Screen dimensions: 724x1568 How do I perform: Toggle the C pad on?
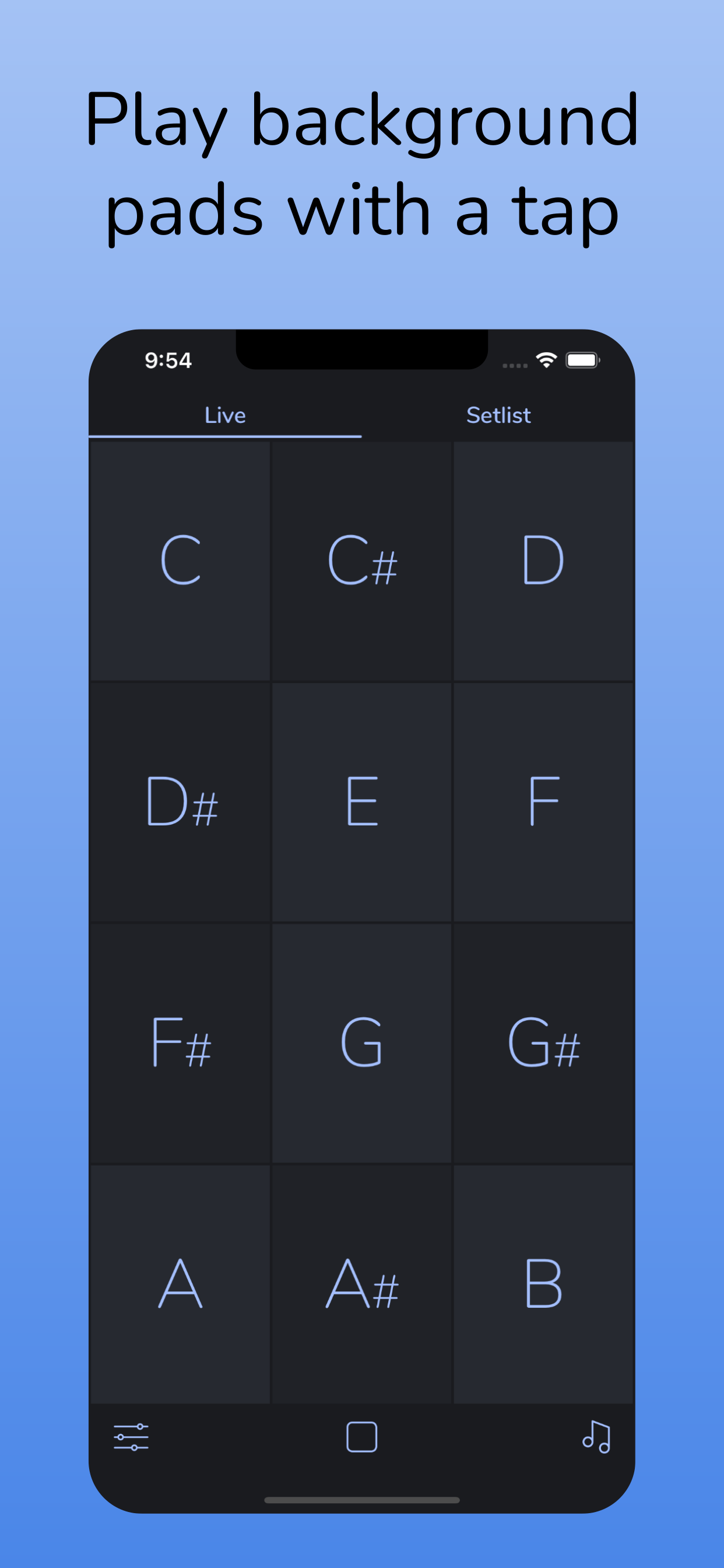[180, 560]
